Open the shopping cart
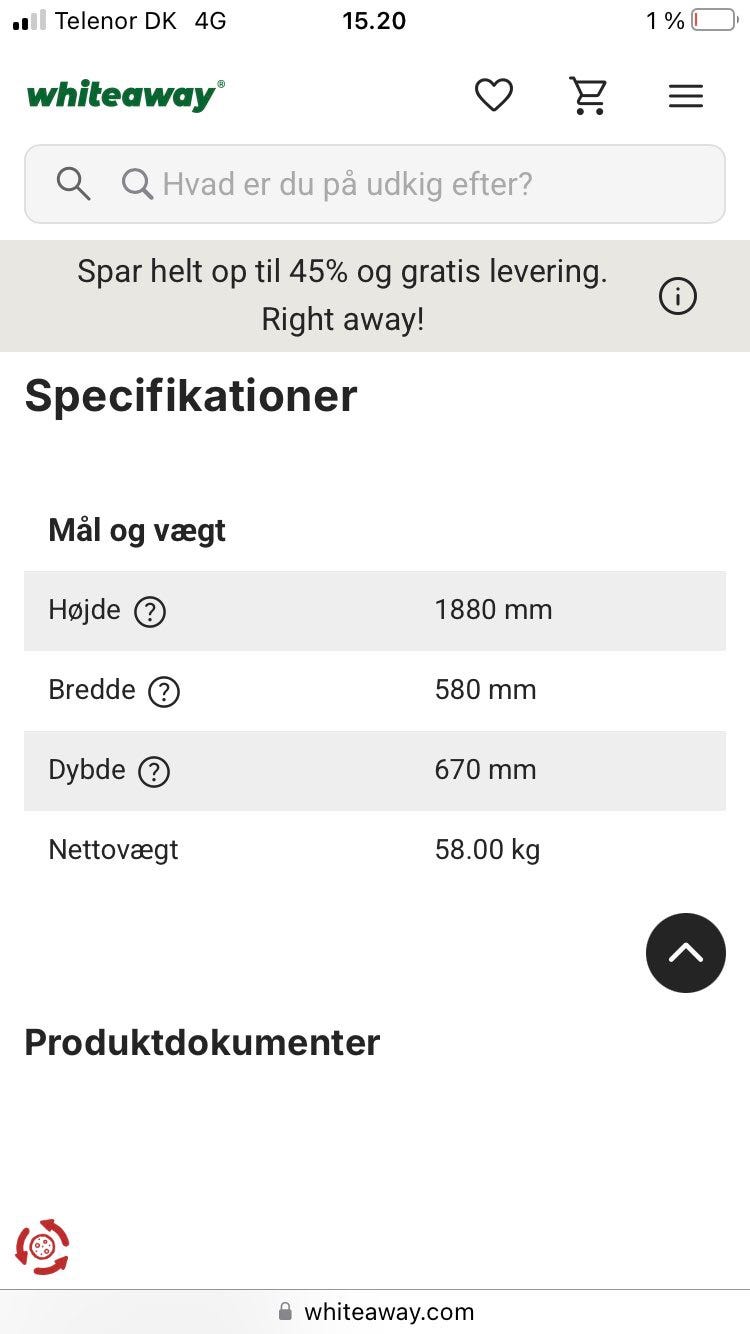This screenshot has width=750, height=1334. point(589,96)
